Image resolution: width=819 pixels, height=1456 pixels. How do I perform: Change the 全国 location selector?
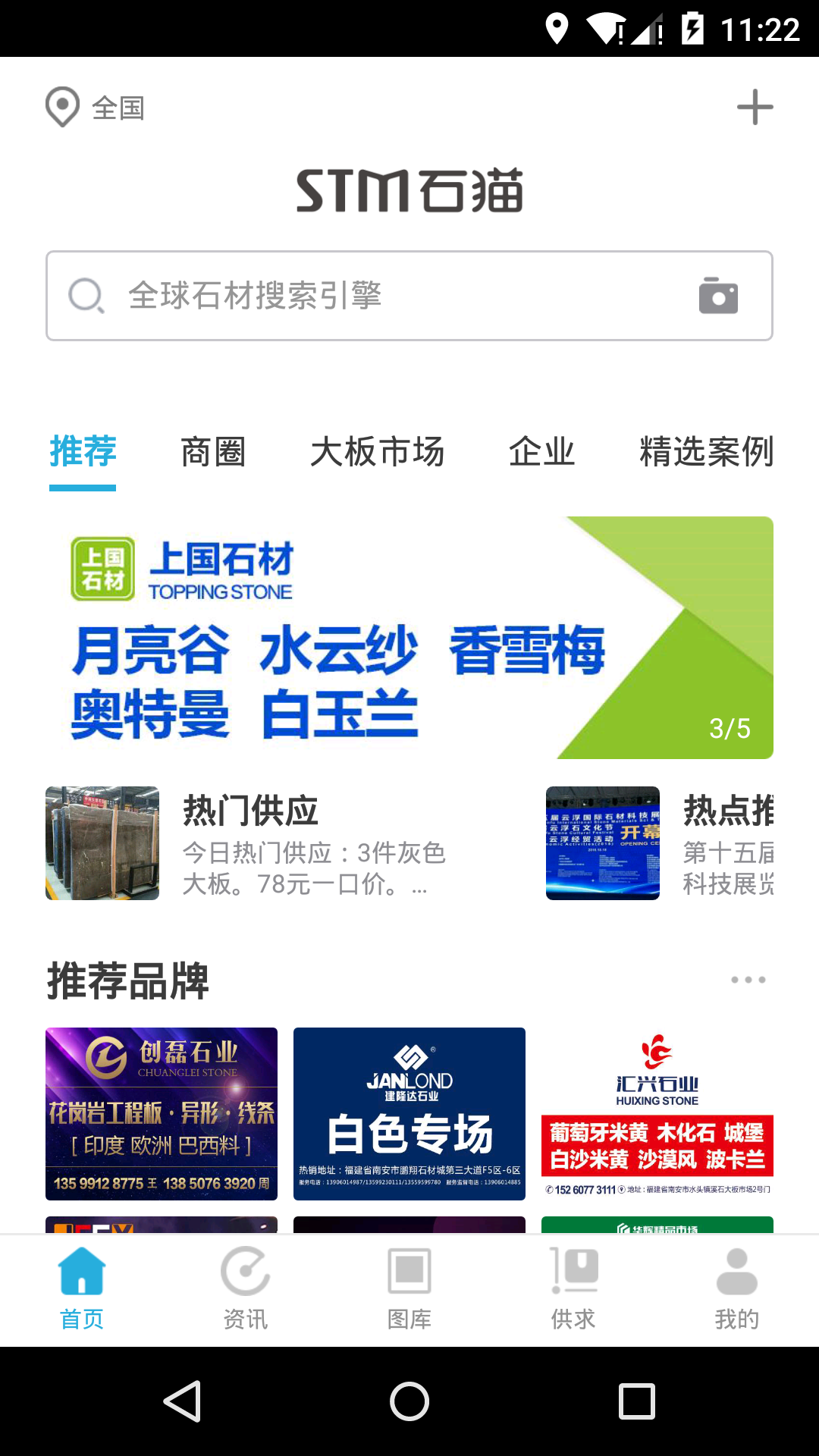click(96, 108)
